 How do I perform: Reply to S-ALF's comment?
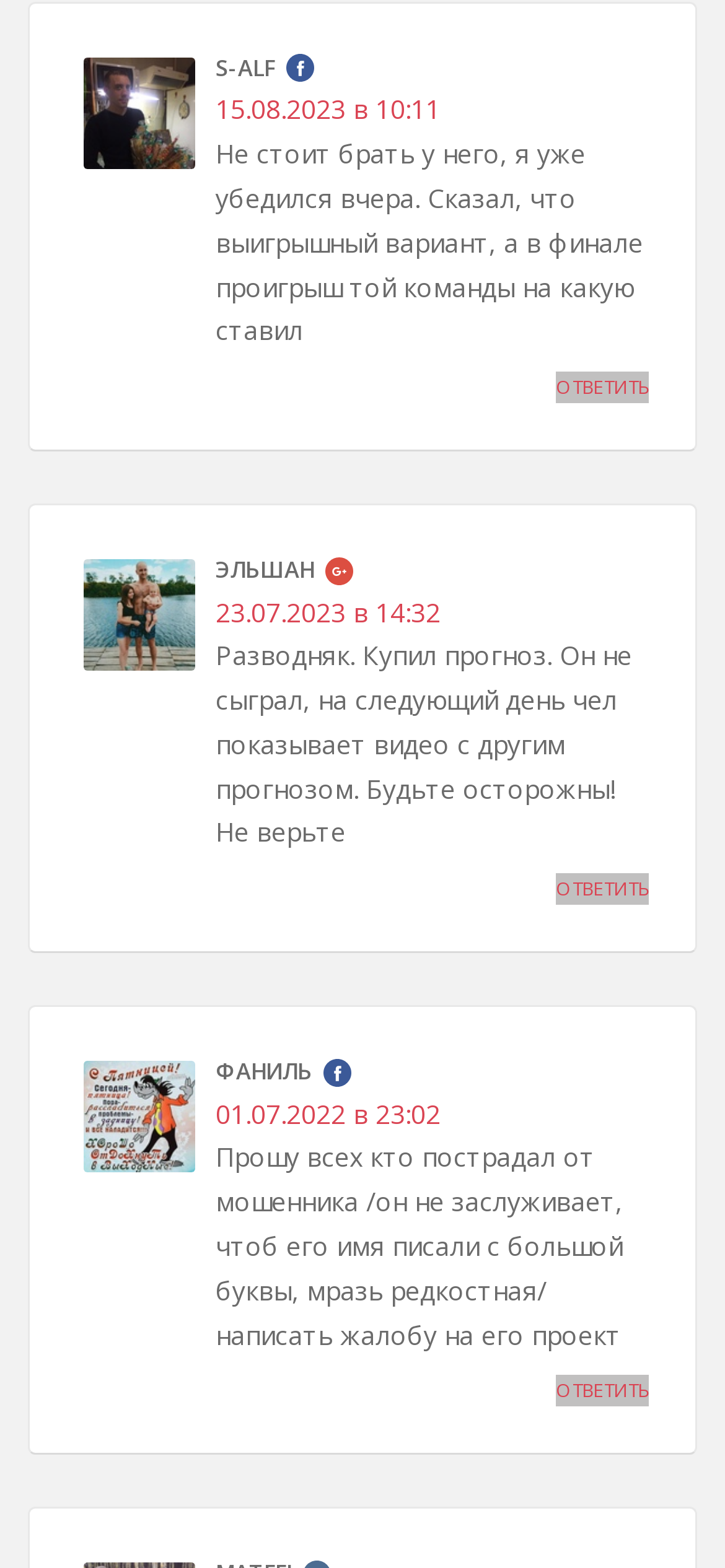602,387
